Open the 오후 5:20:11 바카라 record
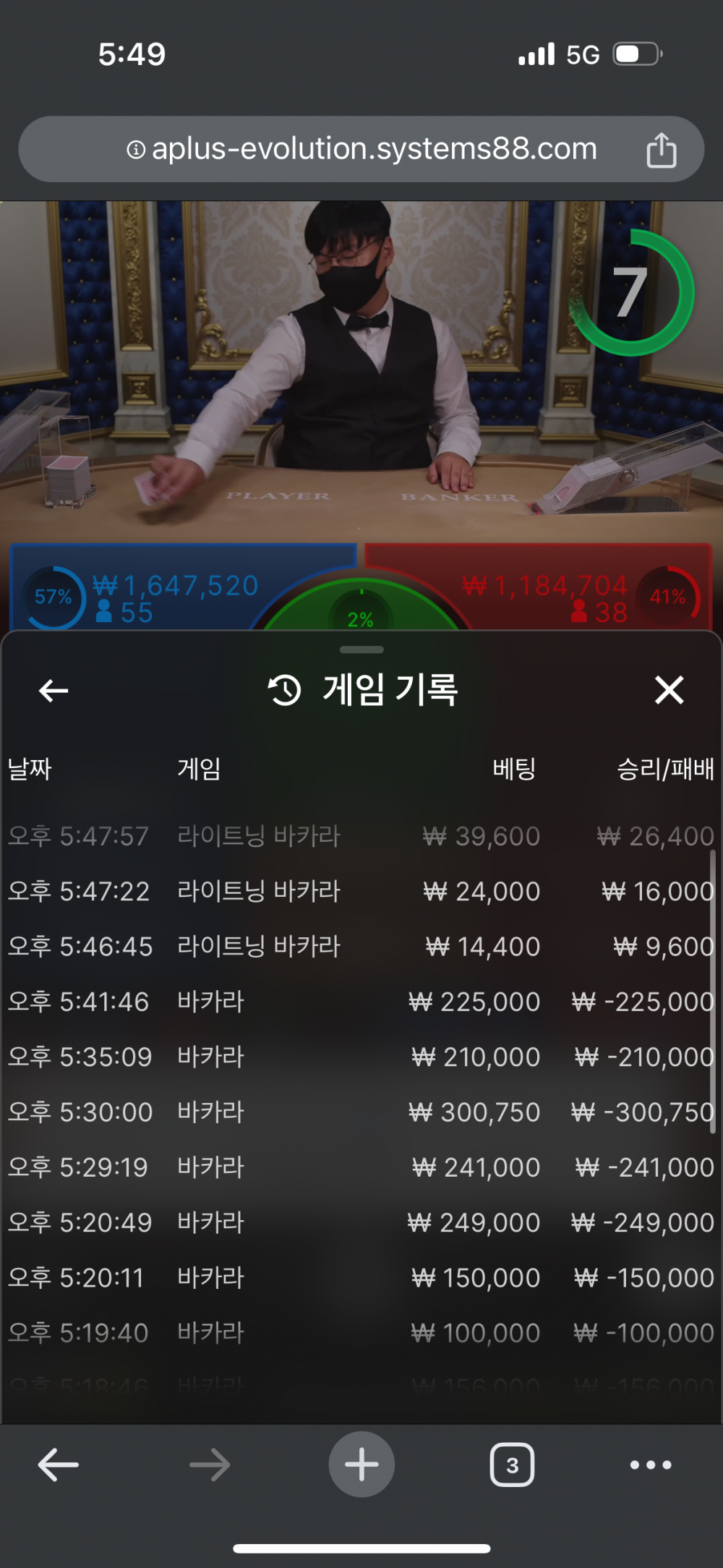723x1568 pixels. [360, 1277]
